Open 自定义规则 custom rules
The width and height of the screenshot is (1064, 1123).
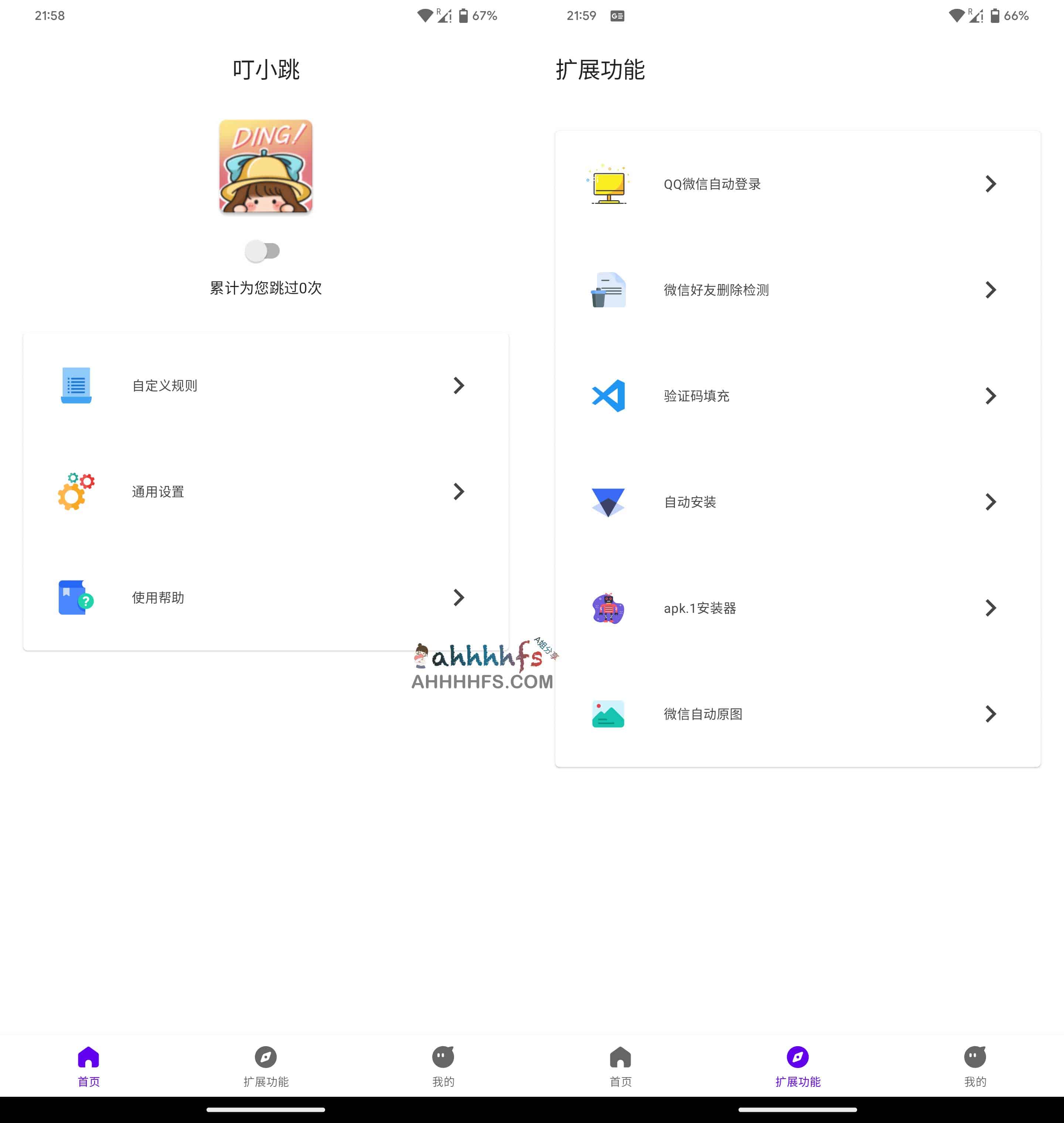coord(265,386)
